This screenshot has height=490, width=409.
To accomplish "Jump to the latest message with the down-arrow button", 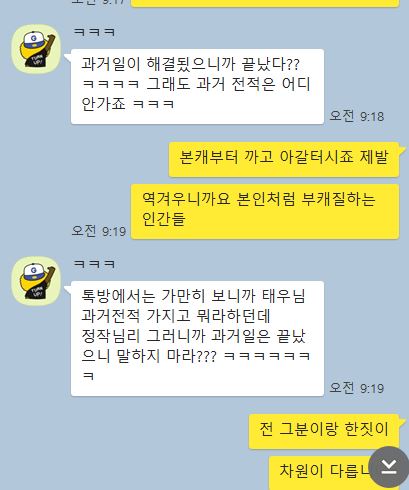I will pos(389,467).
